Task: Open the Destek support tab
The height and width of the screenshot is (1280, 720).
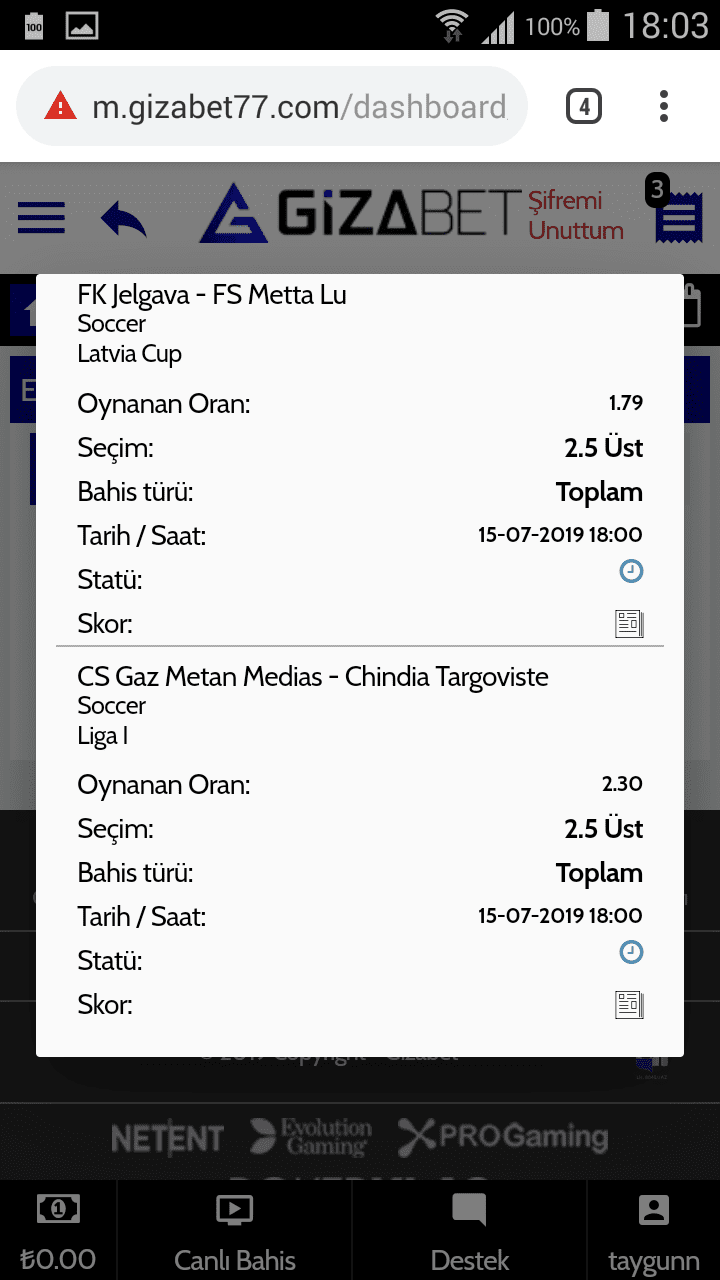Action: click(470, 1232)
